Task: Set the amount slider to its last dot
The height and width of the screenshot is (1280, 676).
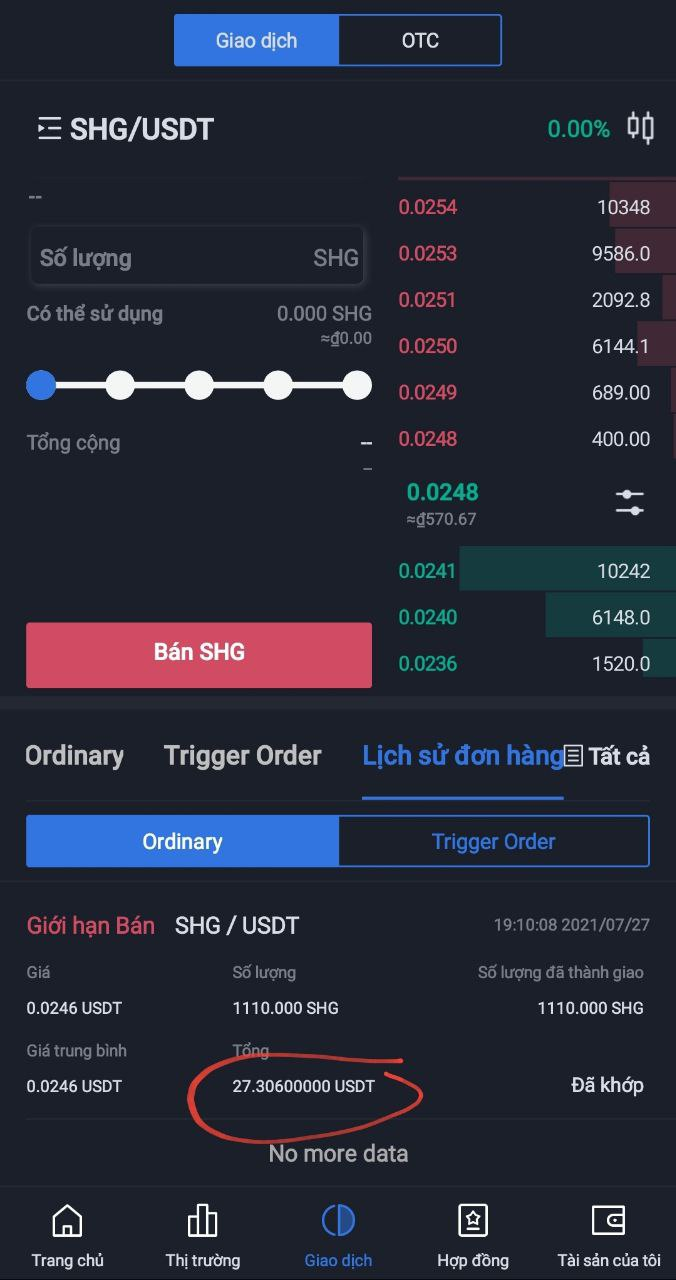Action: (357, 385)
